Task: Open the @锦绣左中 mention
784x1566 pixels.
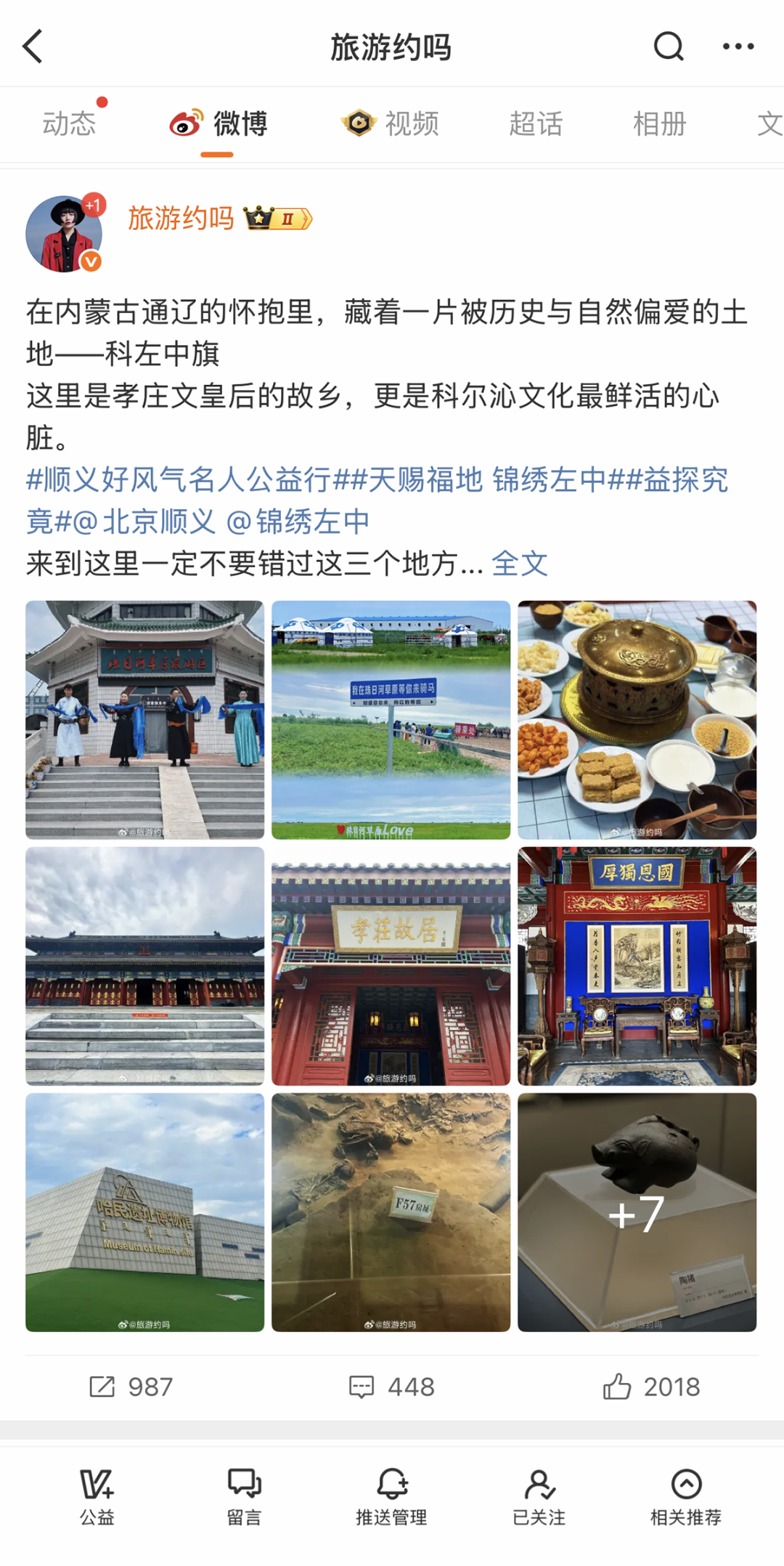Action: [x=298, y=522]
